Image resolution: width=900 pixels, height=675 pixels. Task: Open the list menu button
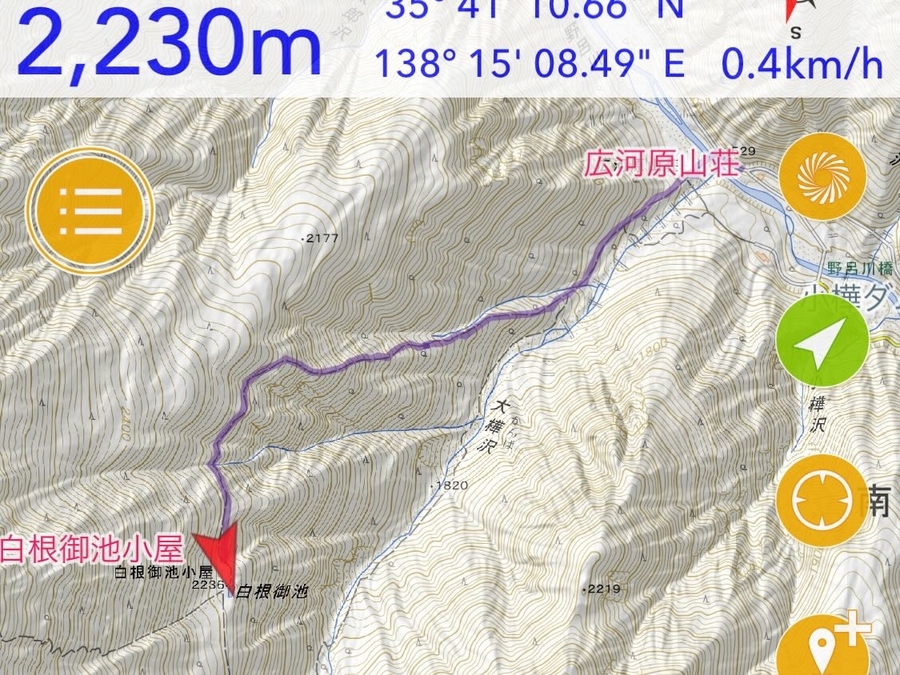tap(91, 209)
